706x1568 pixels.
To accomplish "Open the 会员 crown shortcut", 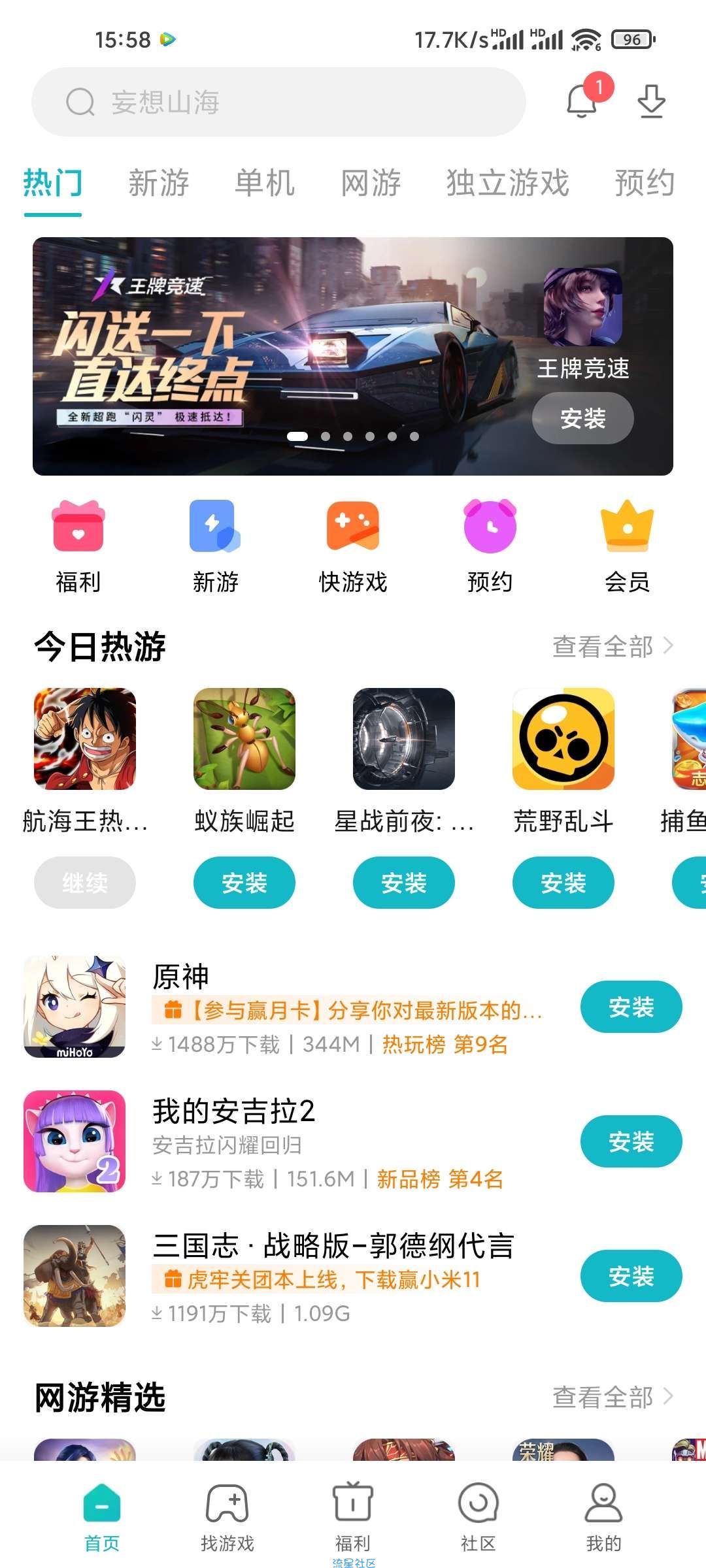I will point(628,546).
